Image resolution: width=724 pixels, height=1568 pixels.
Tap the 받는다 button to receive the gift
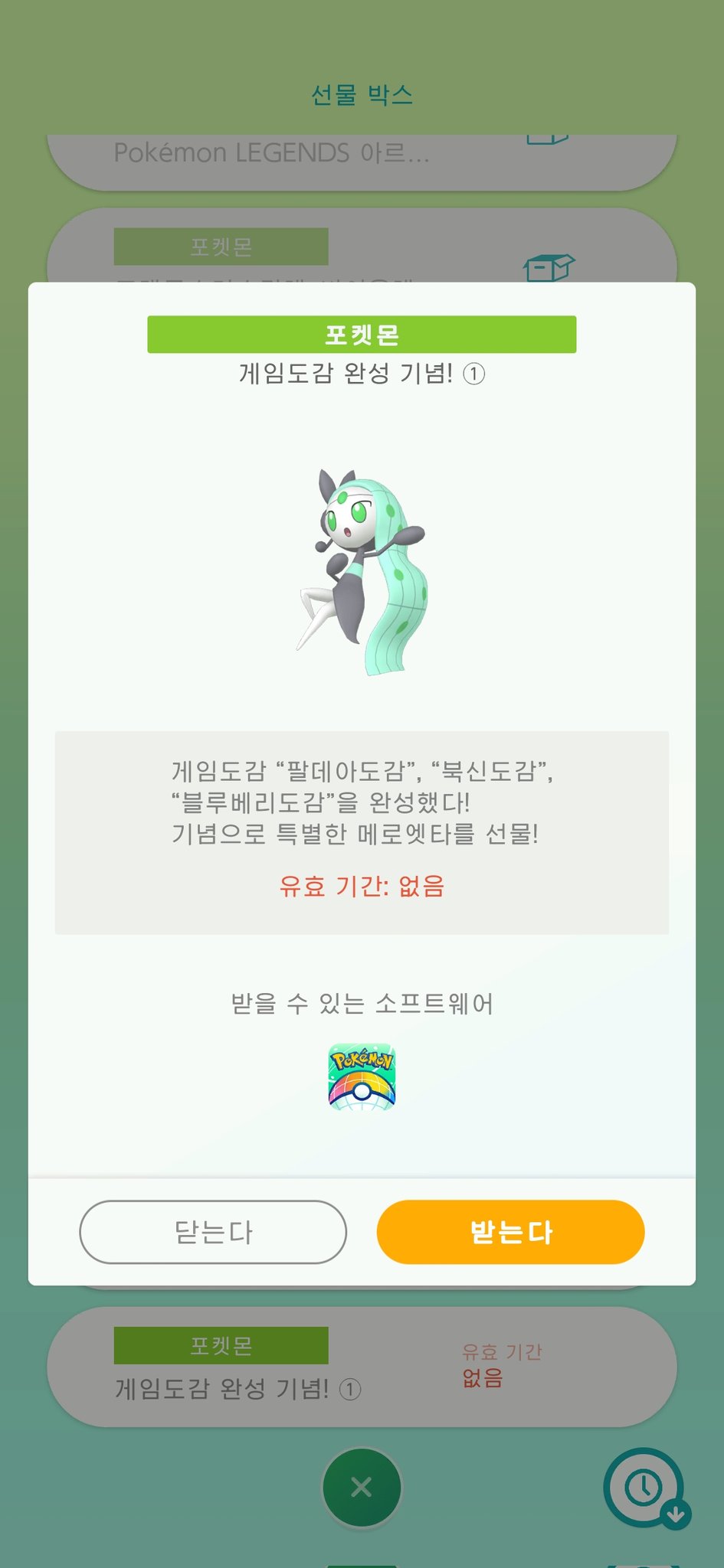point(510,1232)
